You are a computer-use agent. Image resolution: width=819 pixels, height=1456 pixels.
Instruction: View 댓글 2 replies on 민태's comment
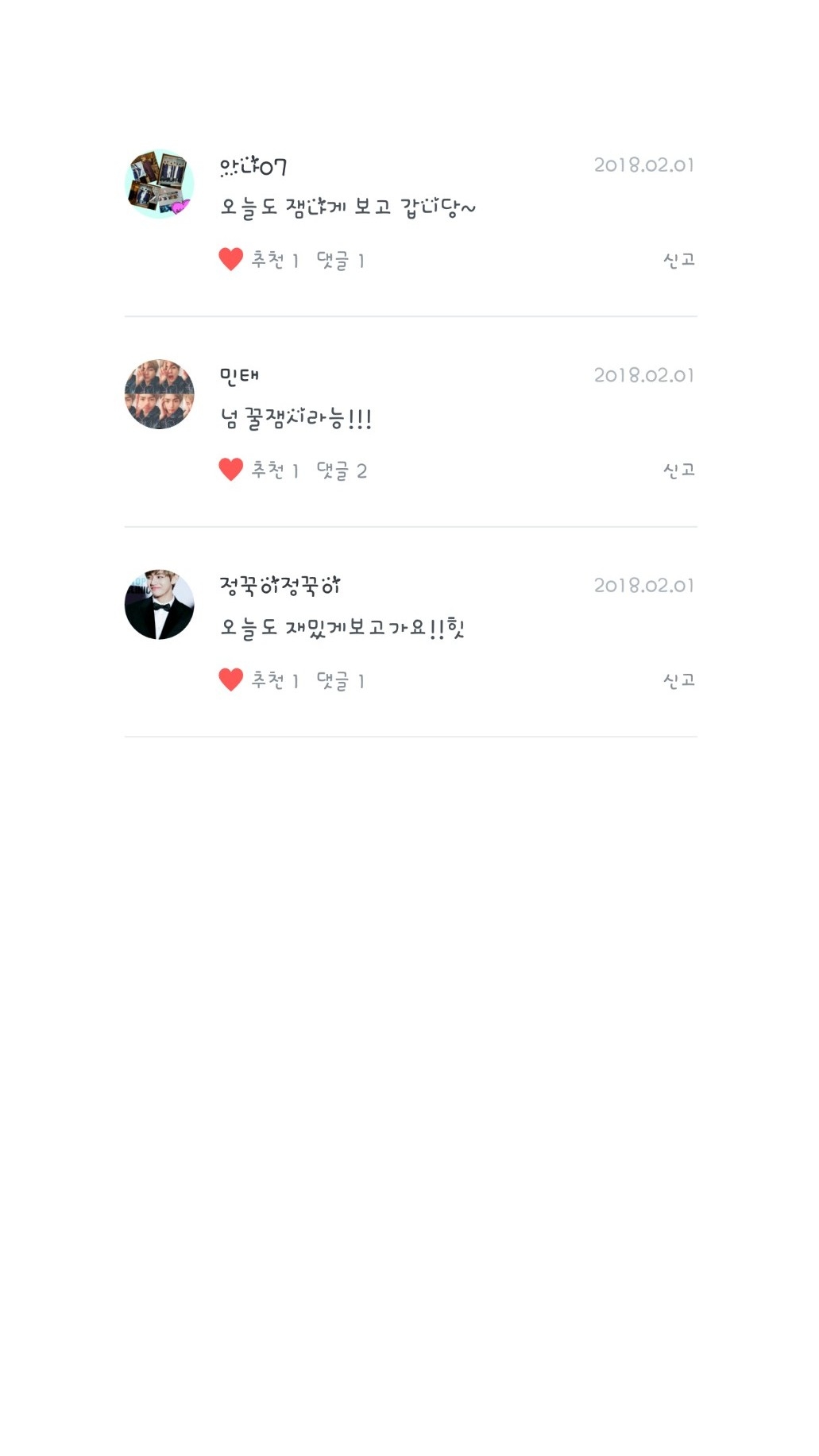(342, 470)
